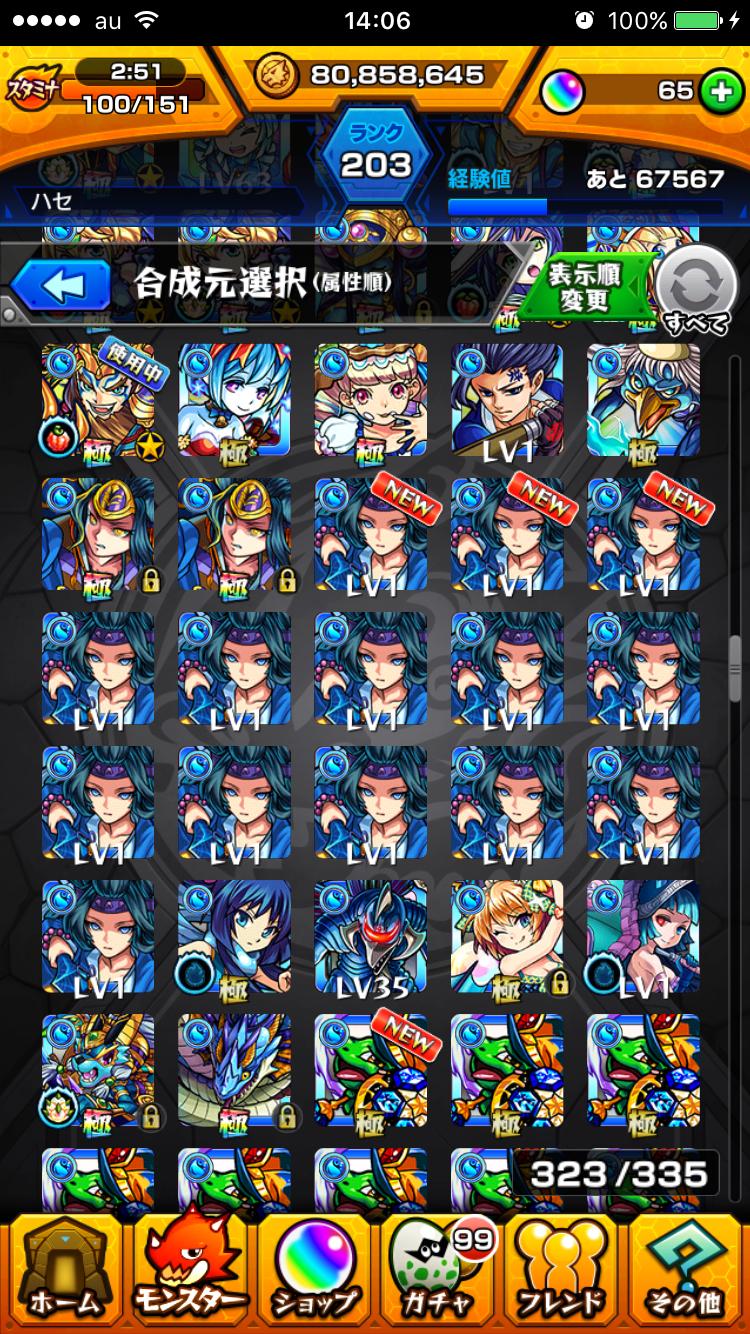This screenshot has width=750, height=1334.
Task: Select the pink-haired girl with headset monster
Action: click(371, 400)
